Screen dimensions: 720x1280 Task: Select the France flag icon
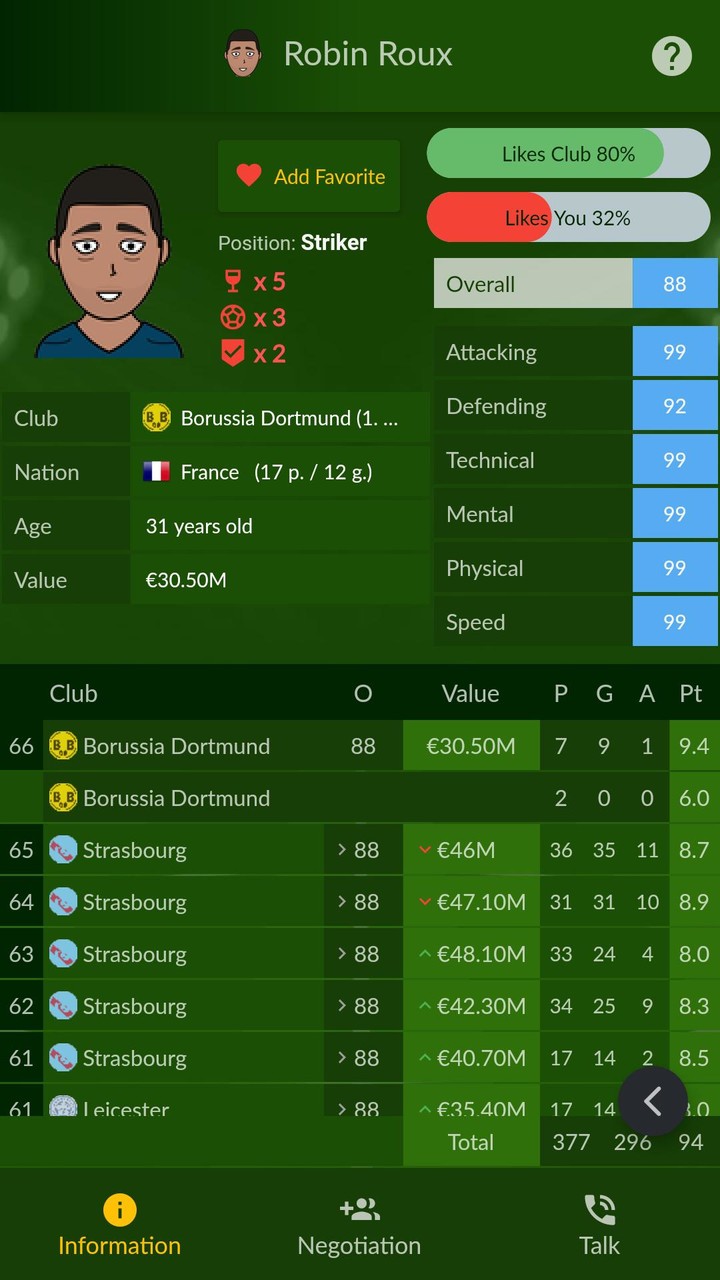(157, 472)
